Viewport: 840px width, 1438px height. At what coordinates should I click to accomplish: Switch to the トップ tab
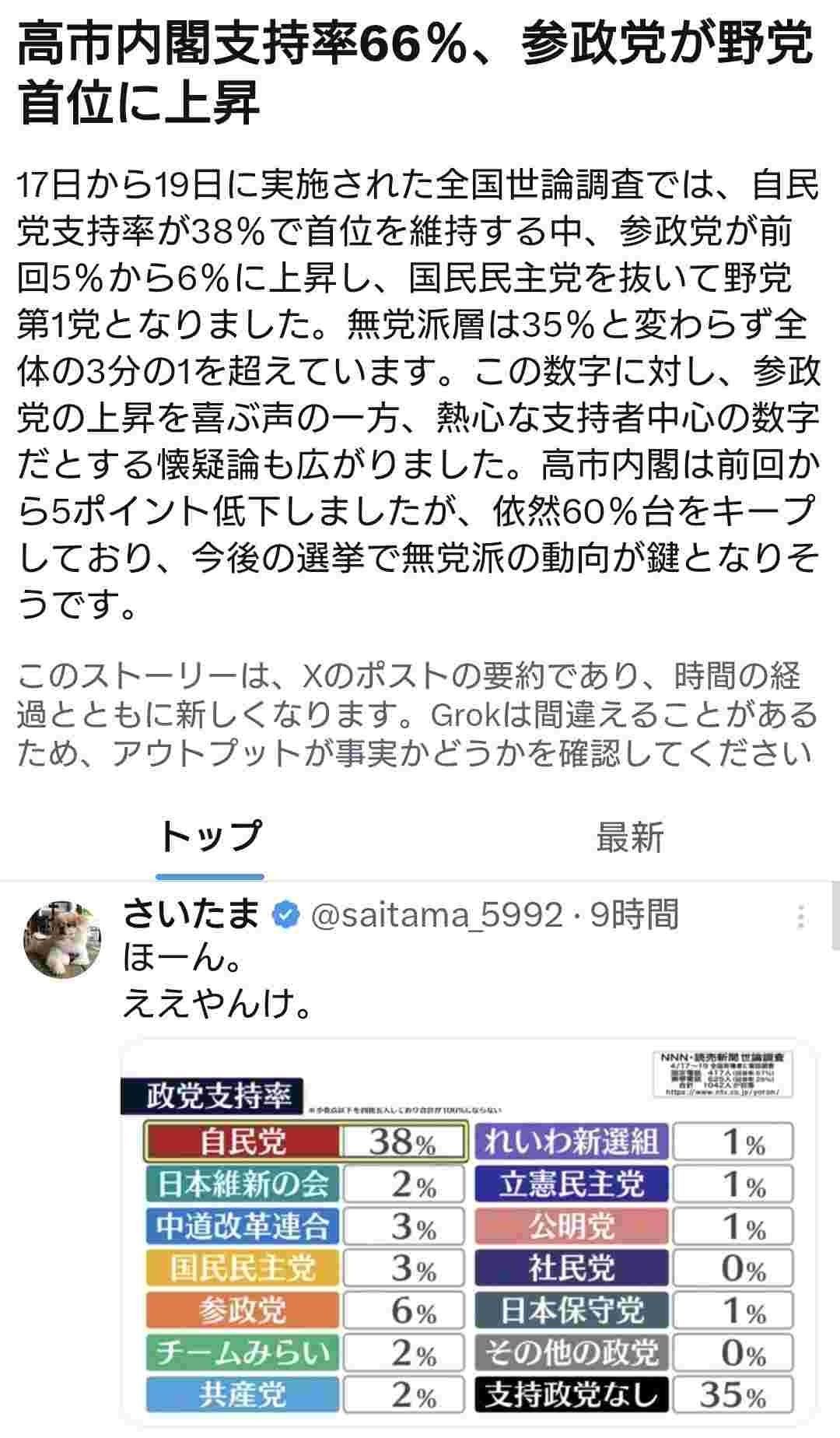[210, 837]
